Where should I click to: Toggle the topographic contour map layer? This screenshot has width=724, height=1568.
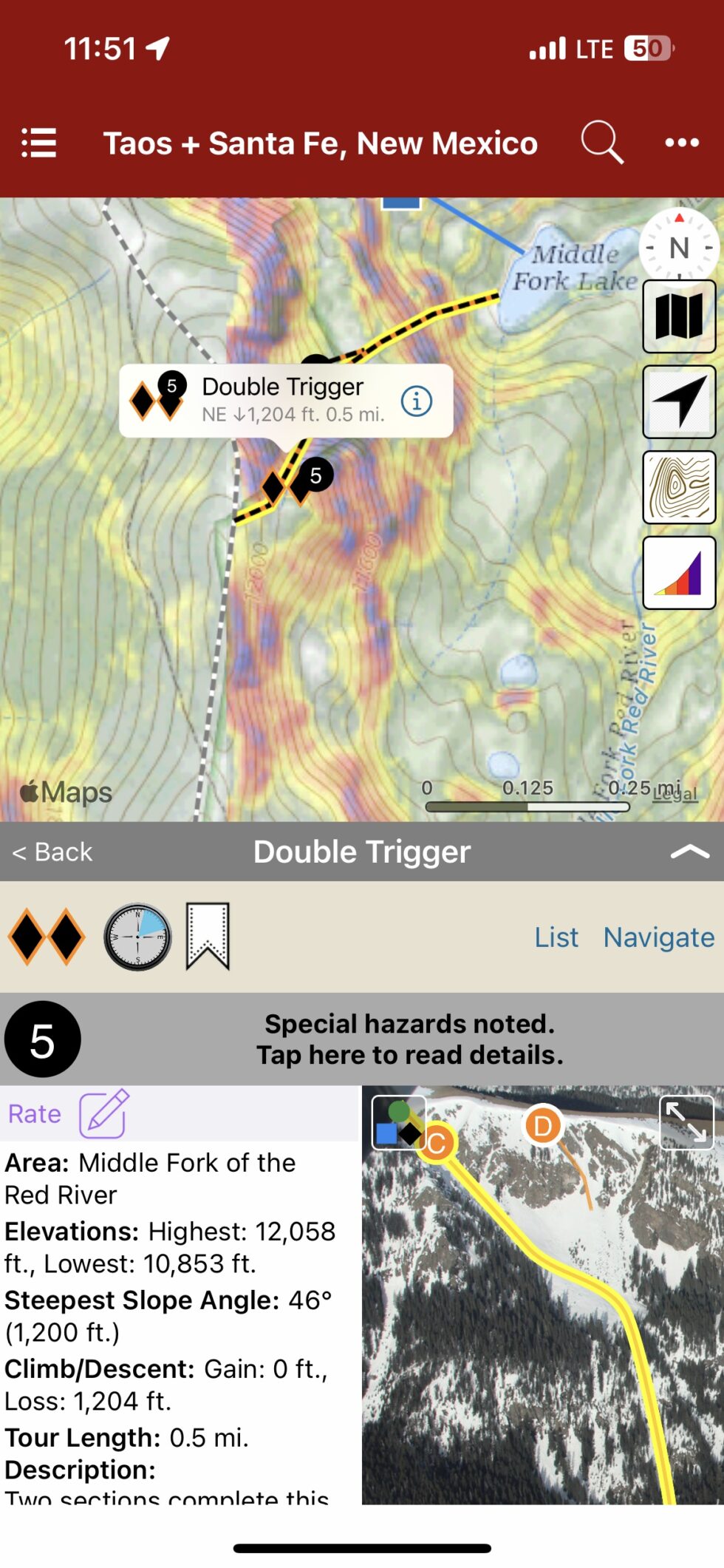pos(678,488)
